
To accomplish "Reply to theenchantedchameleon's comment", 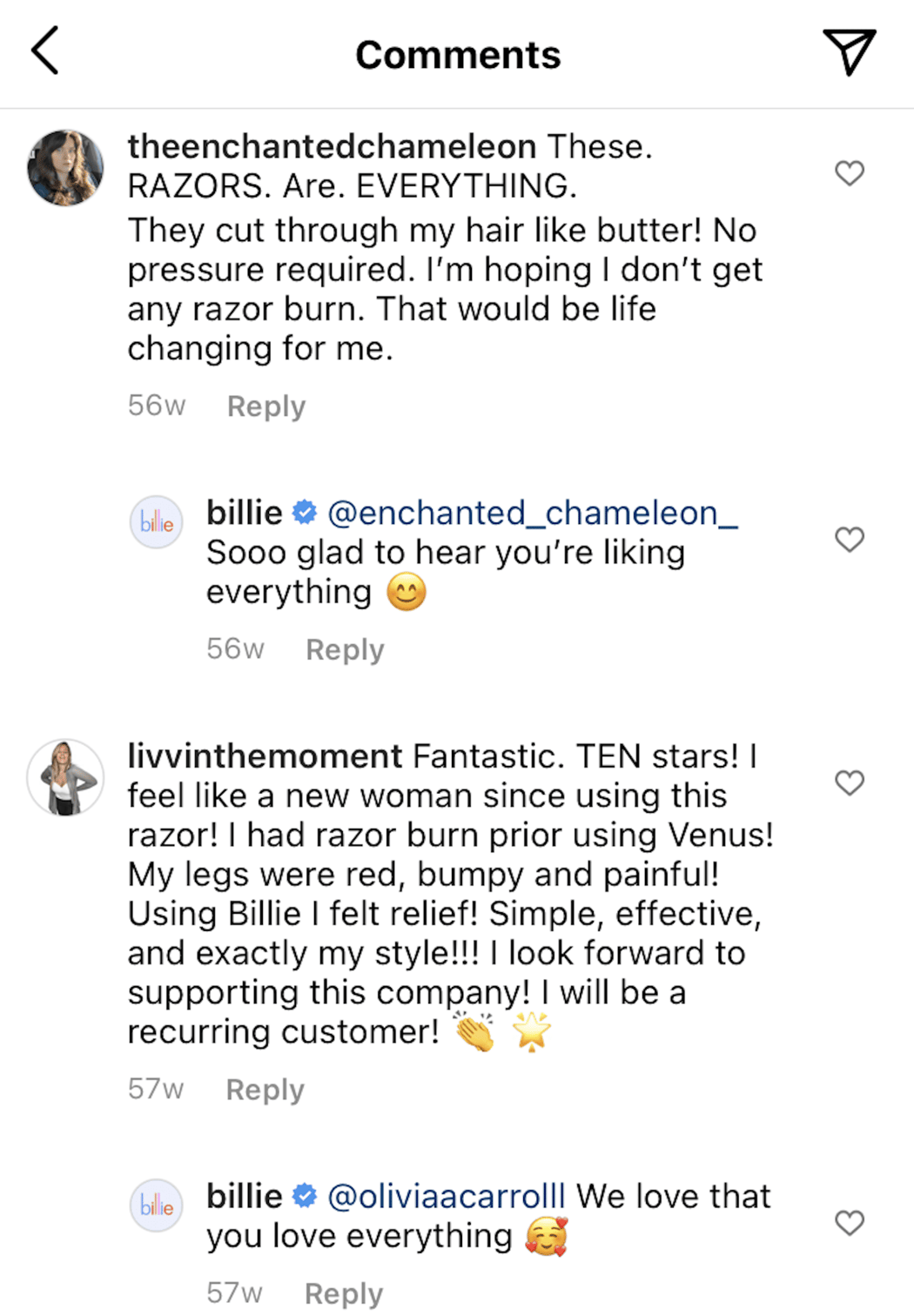I will (265, 406).
